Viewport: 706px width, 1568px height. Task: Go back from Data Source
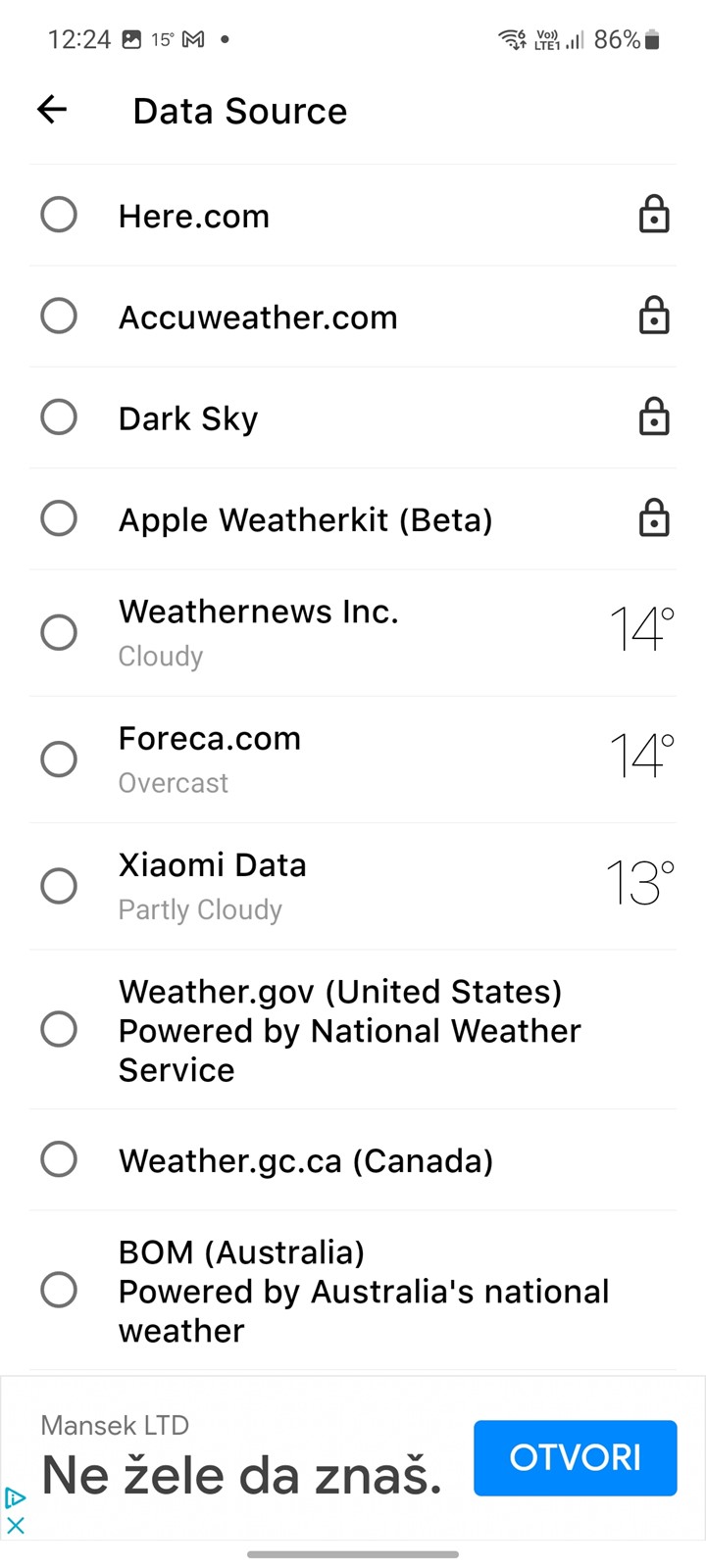[x=52, y=110]
